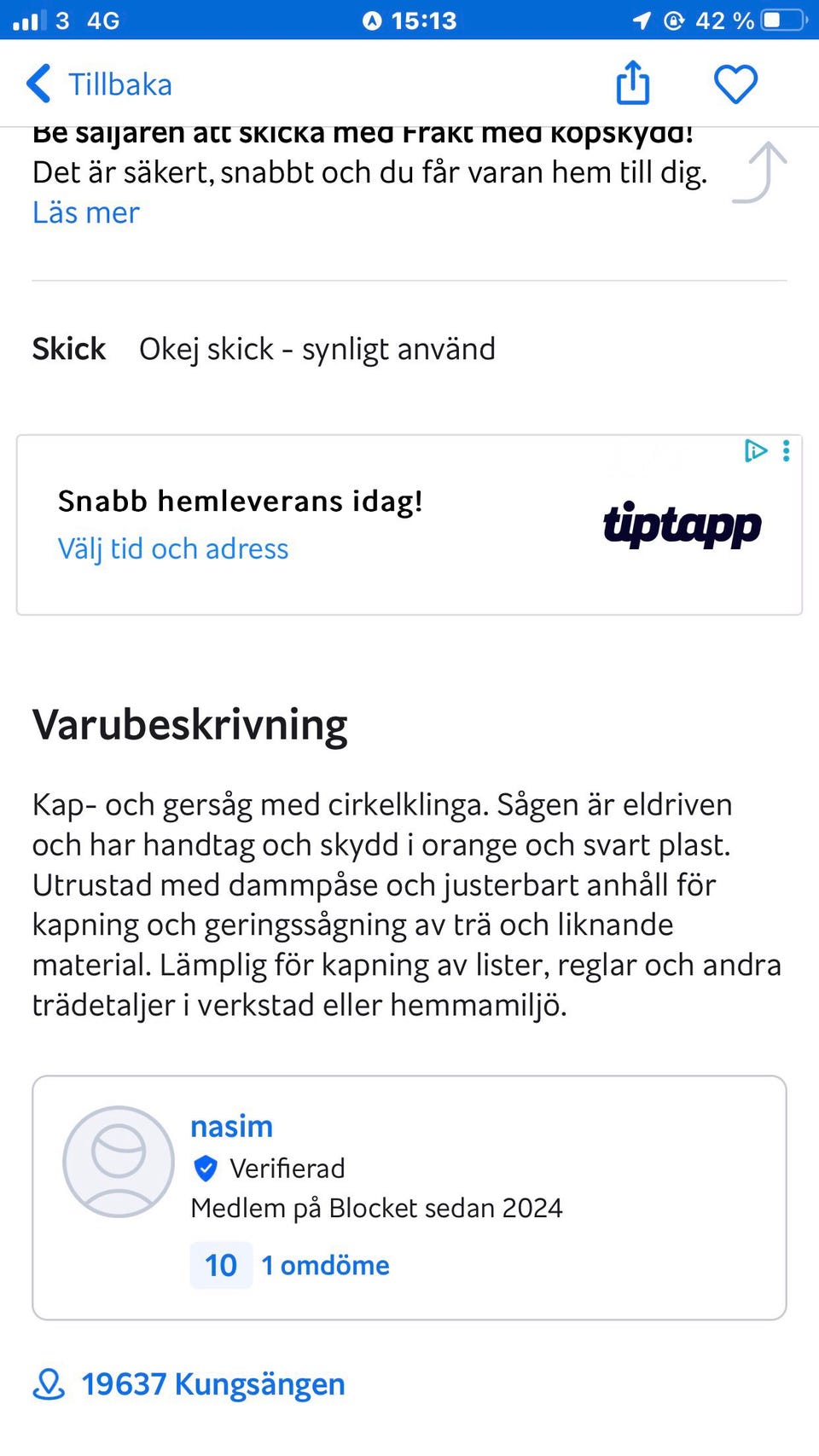Image resolution: width=819 pixels, height=1456 pixels.
Task: View seller nasim's profile
Action: (x=232, y=1127)
